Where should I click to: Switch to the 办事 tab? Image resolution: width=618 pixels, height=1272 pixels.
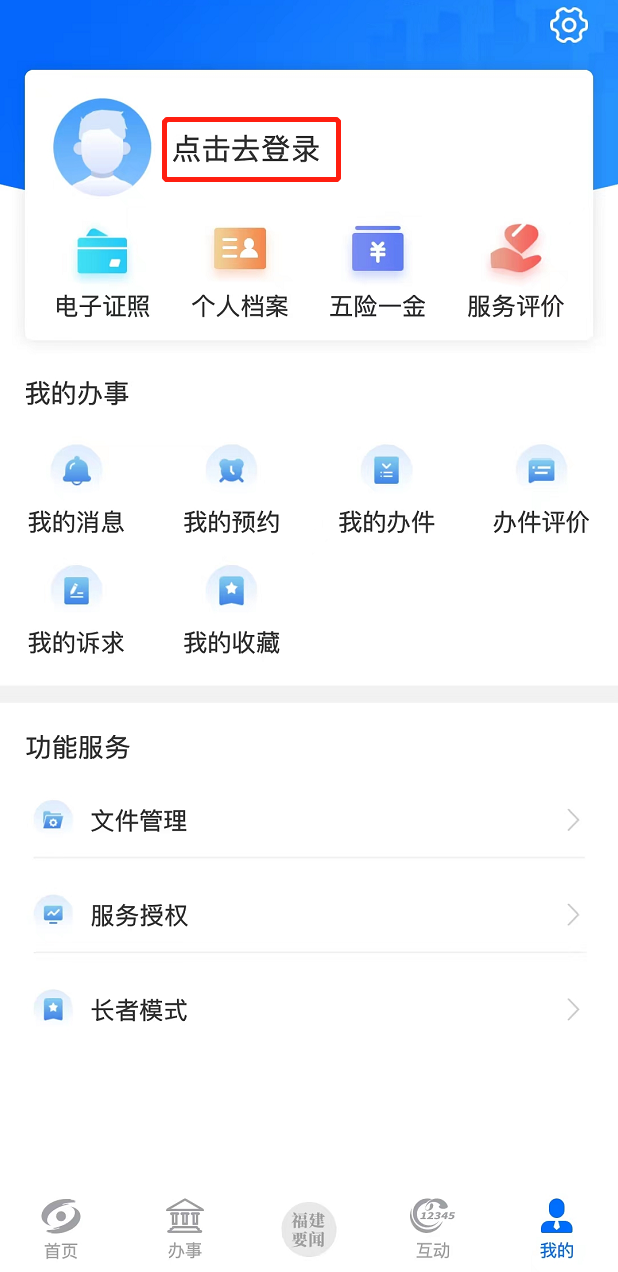pos(185,1229)
